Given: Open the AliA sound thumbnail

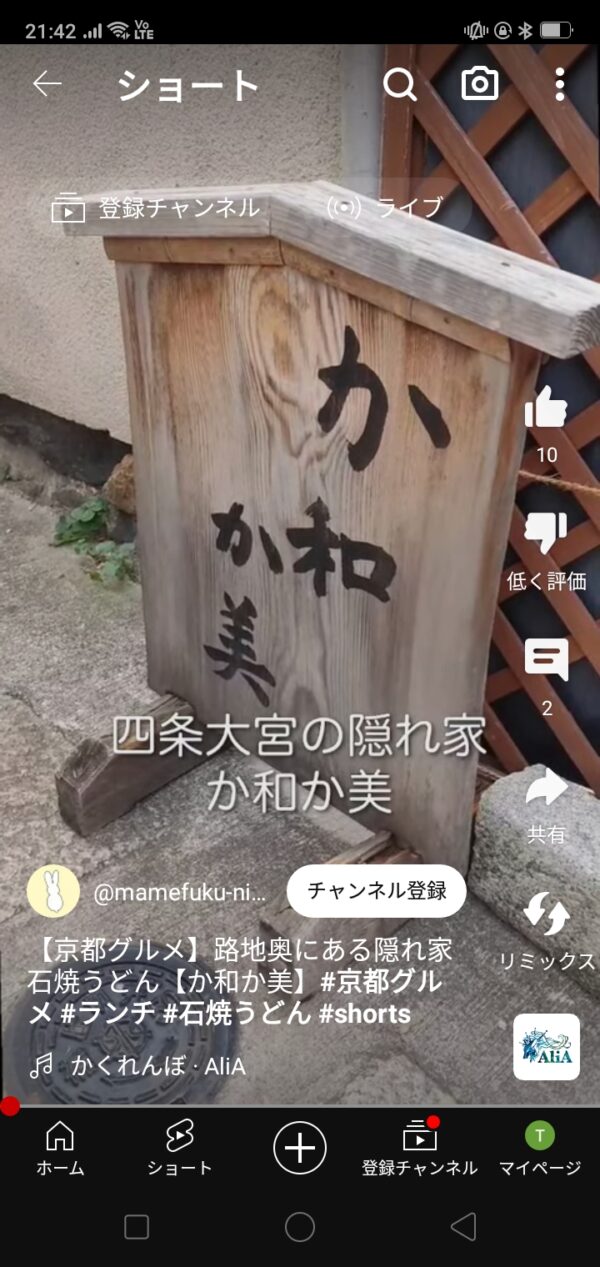Looking at the screenshot, I should tap(546, 1047).
